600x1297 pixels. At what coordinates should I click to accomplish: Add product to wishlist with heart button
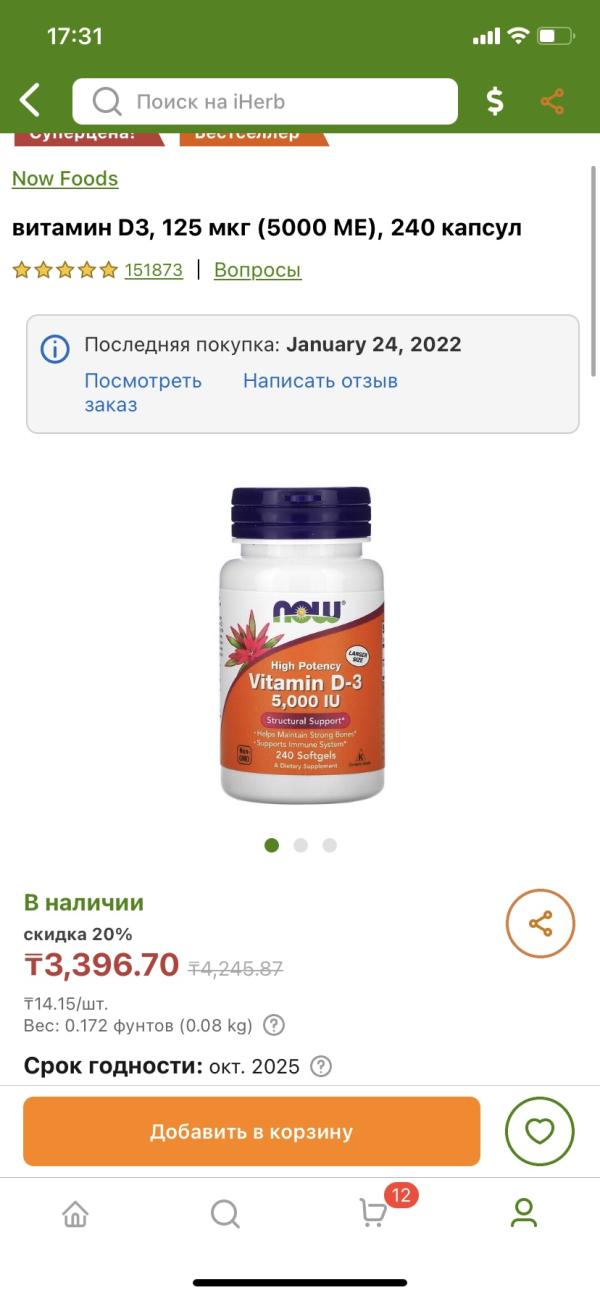539,1132
